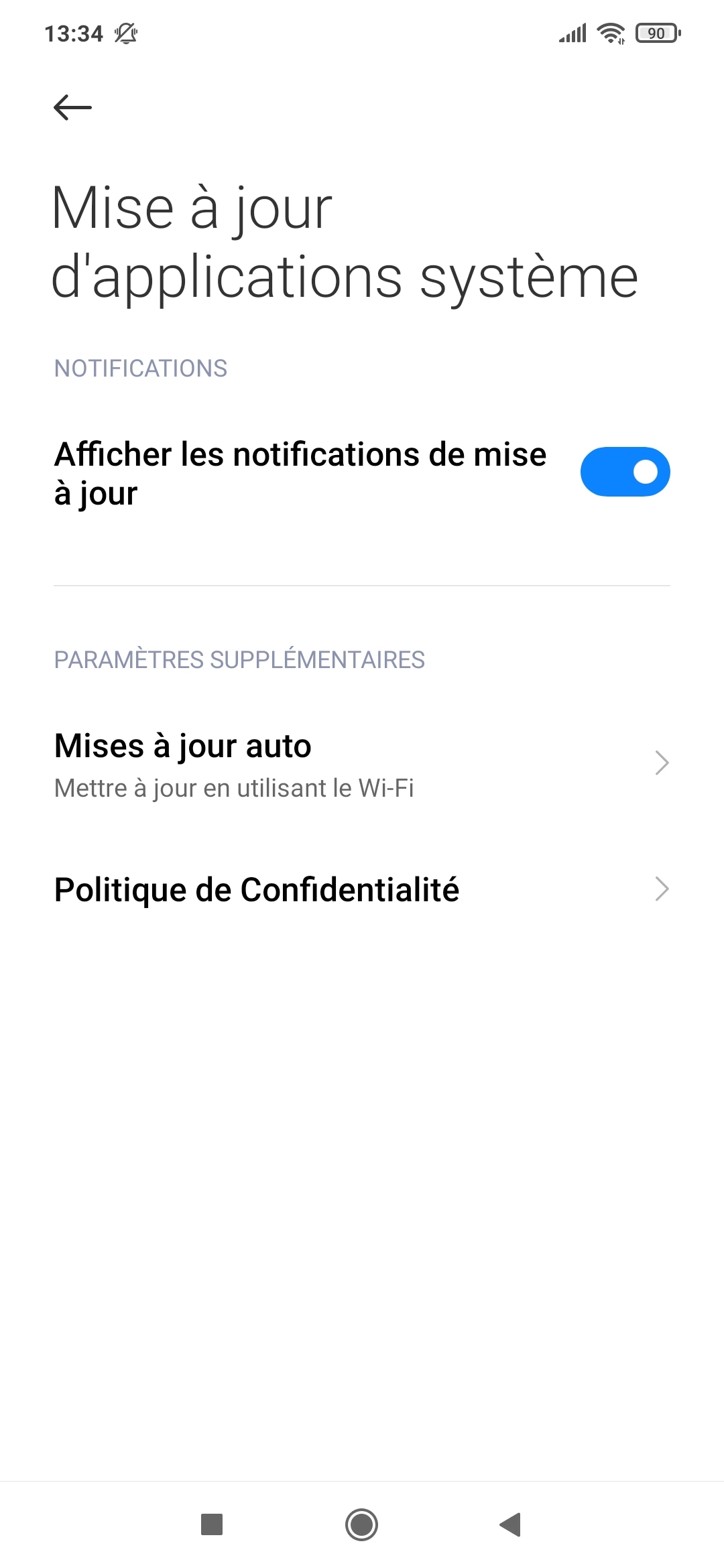Open Mises à jour auto settings

[362, 764]
